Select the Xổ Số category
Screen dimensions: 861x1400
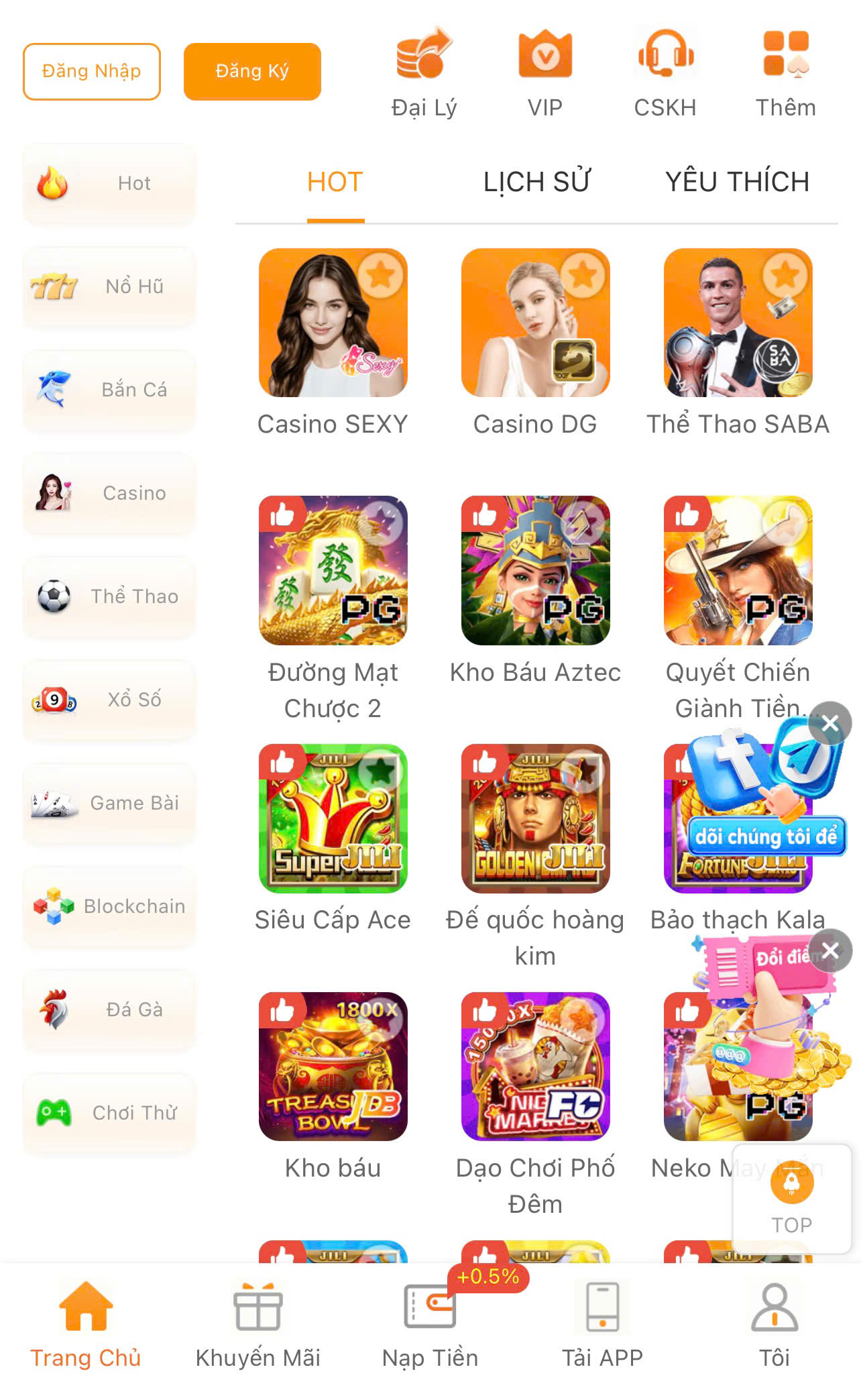click(109, 700)
